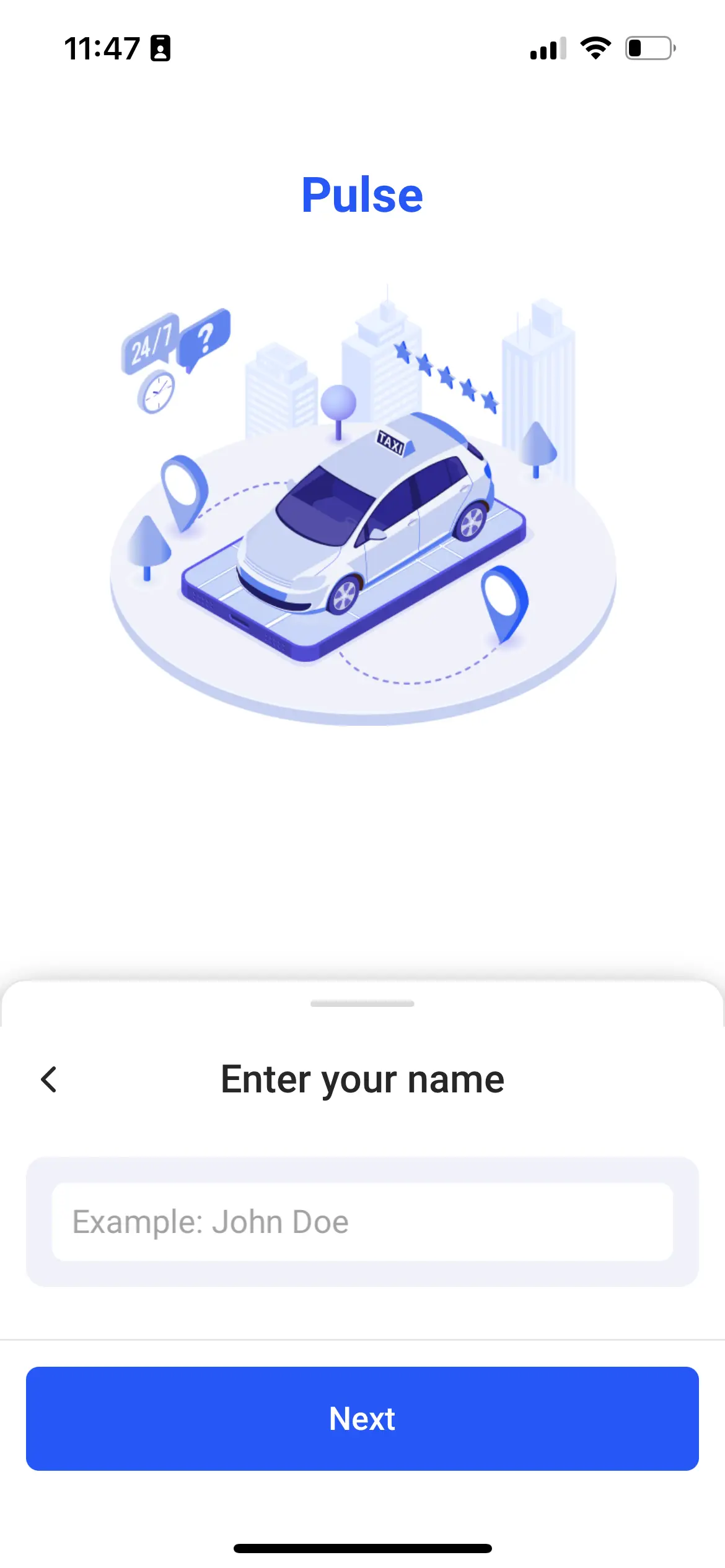The height and width of the screenshot is (1568, 725).
Task: Tap the cellular signal indicator
Action: click(x=548, y=48)
